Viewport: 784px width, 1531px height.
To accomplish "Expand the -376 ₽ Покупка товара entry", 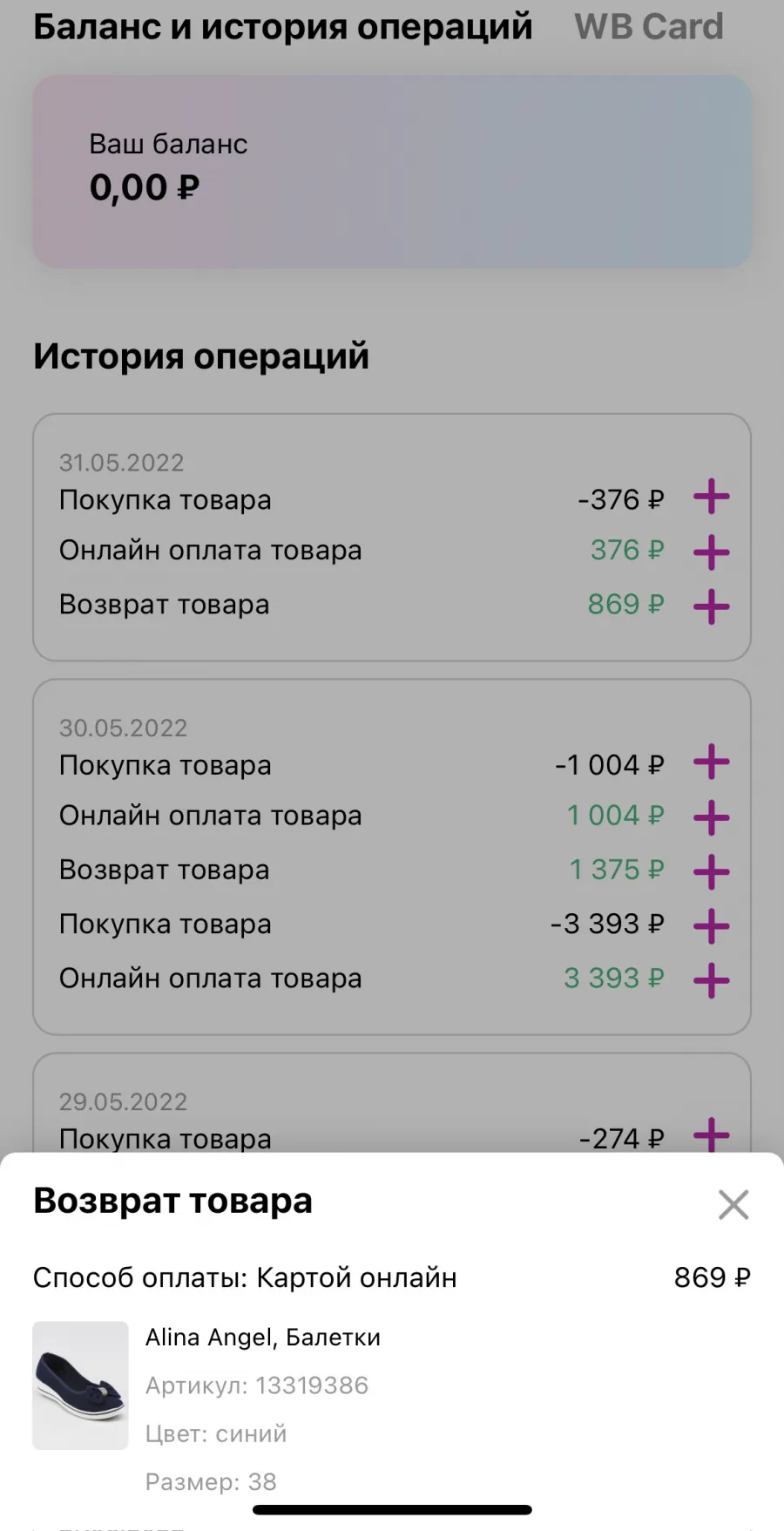I will tap(712, 497).
